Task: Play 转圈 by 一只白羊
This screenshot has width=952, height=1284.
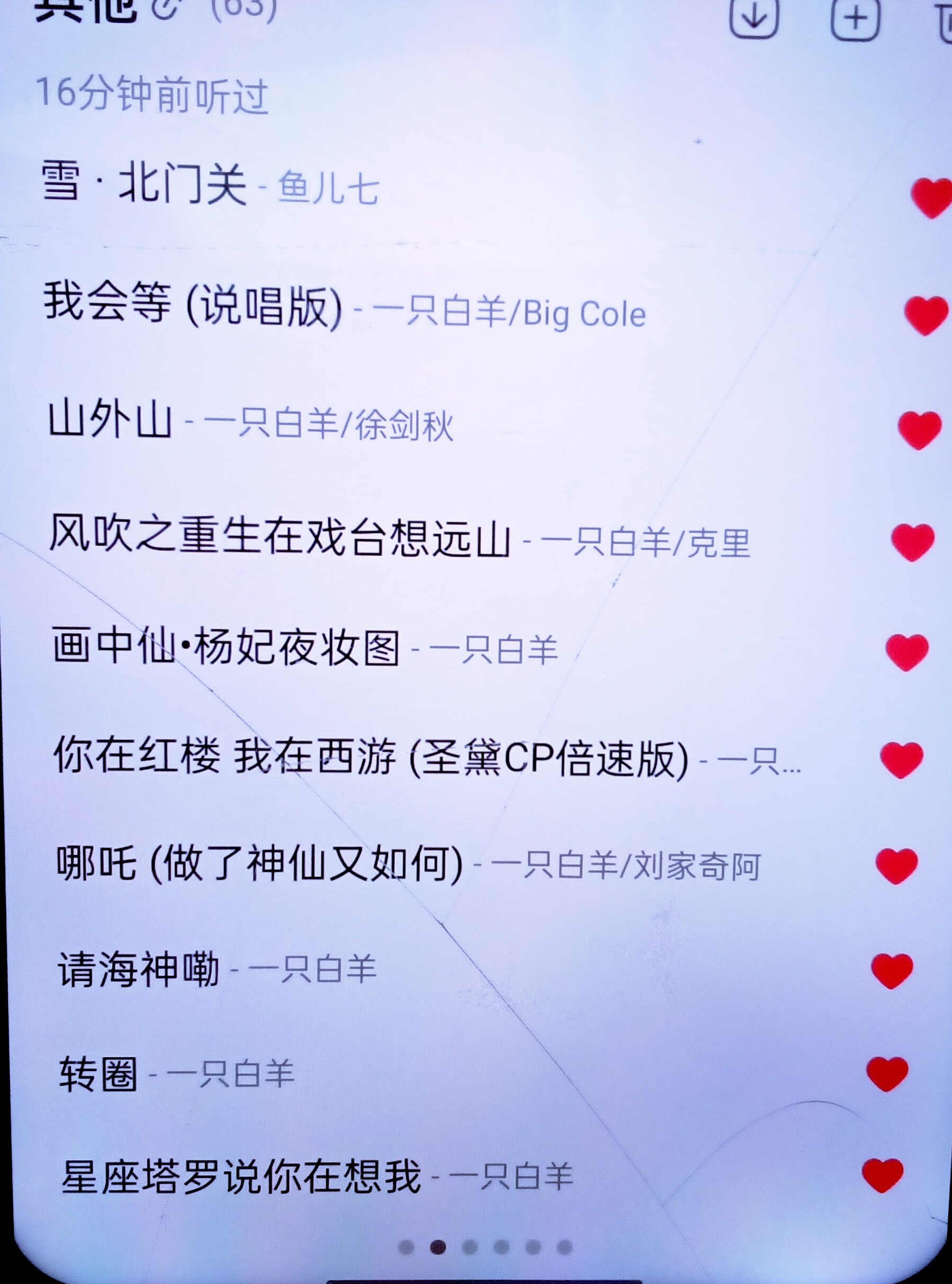Action: click(98, 1074)
